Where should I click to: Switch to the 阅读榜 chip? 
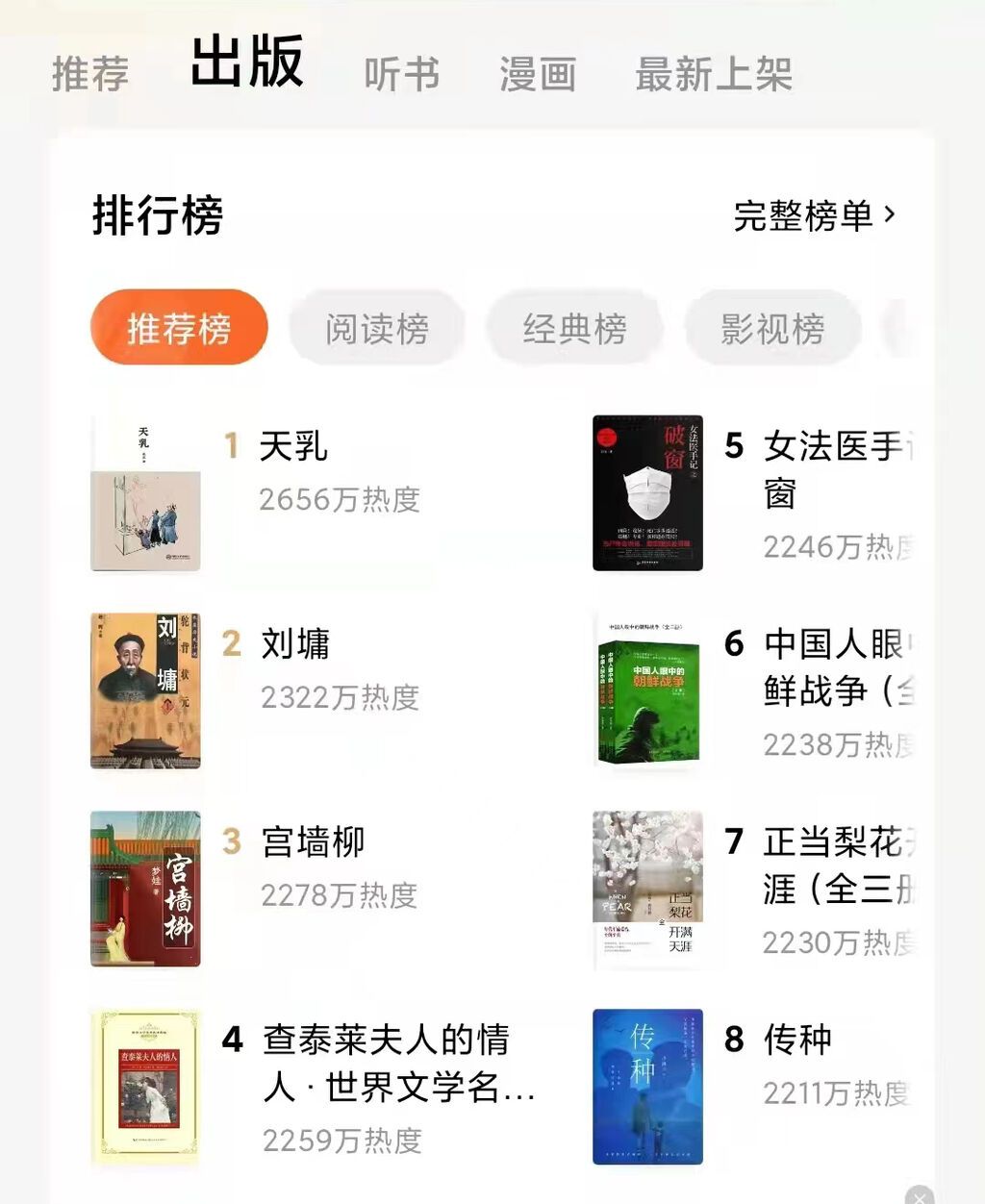[x=377, y=329]
